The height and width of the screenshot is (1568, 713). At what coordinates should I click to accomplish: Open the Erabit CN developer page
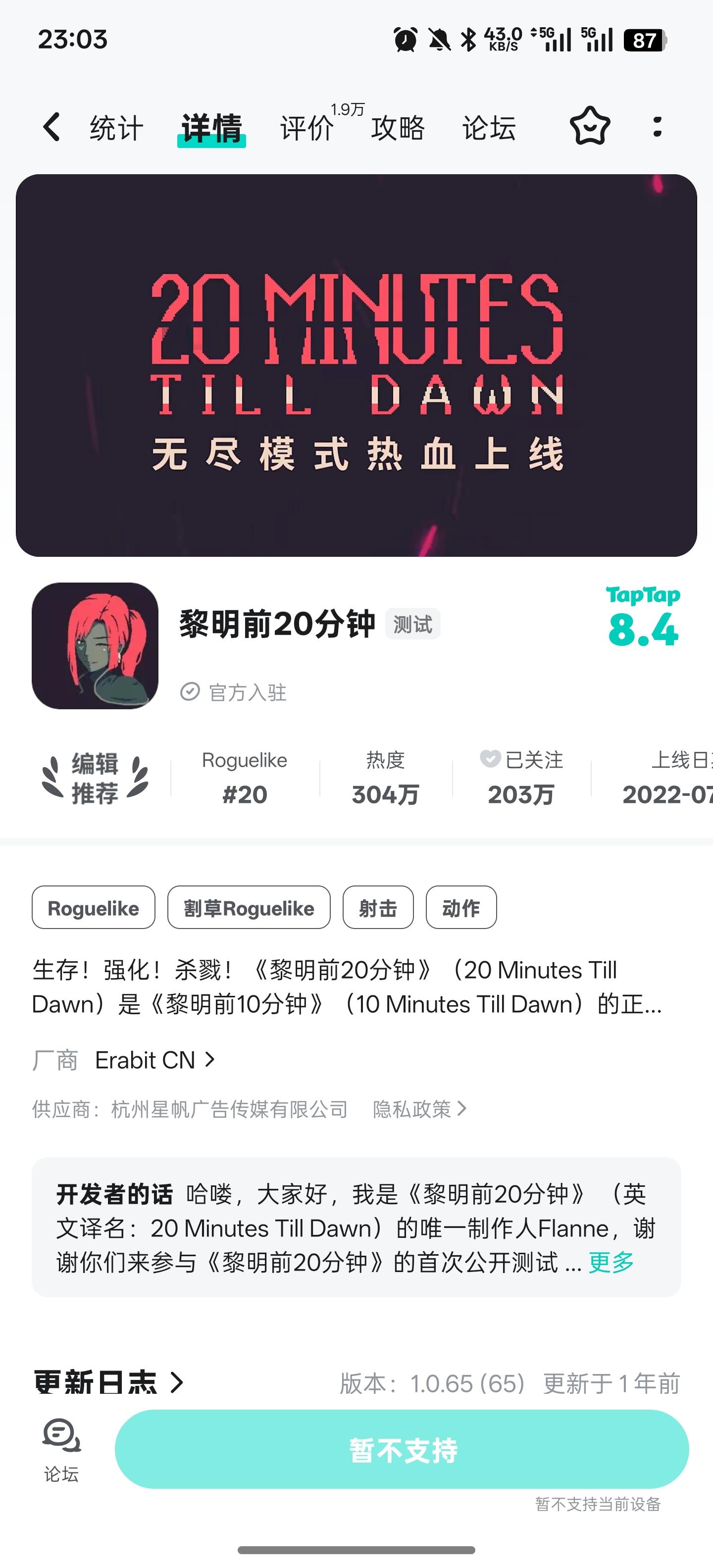[x=154, y=1060]
